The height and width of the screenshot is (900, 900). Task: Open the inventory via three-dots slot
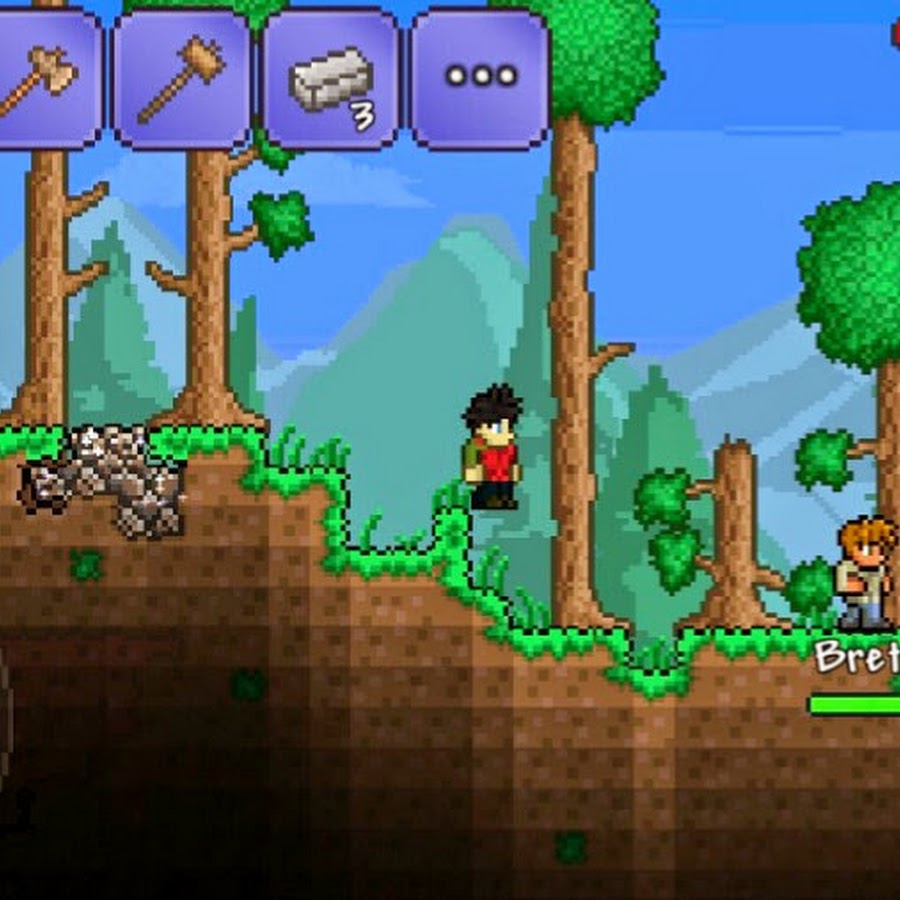(x=480, y=78)
